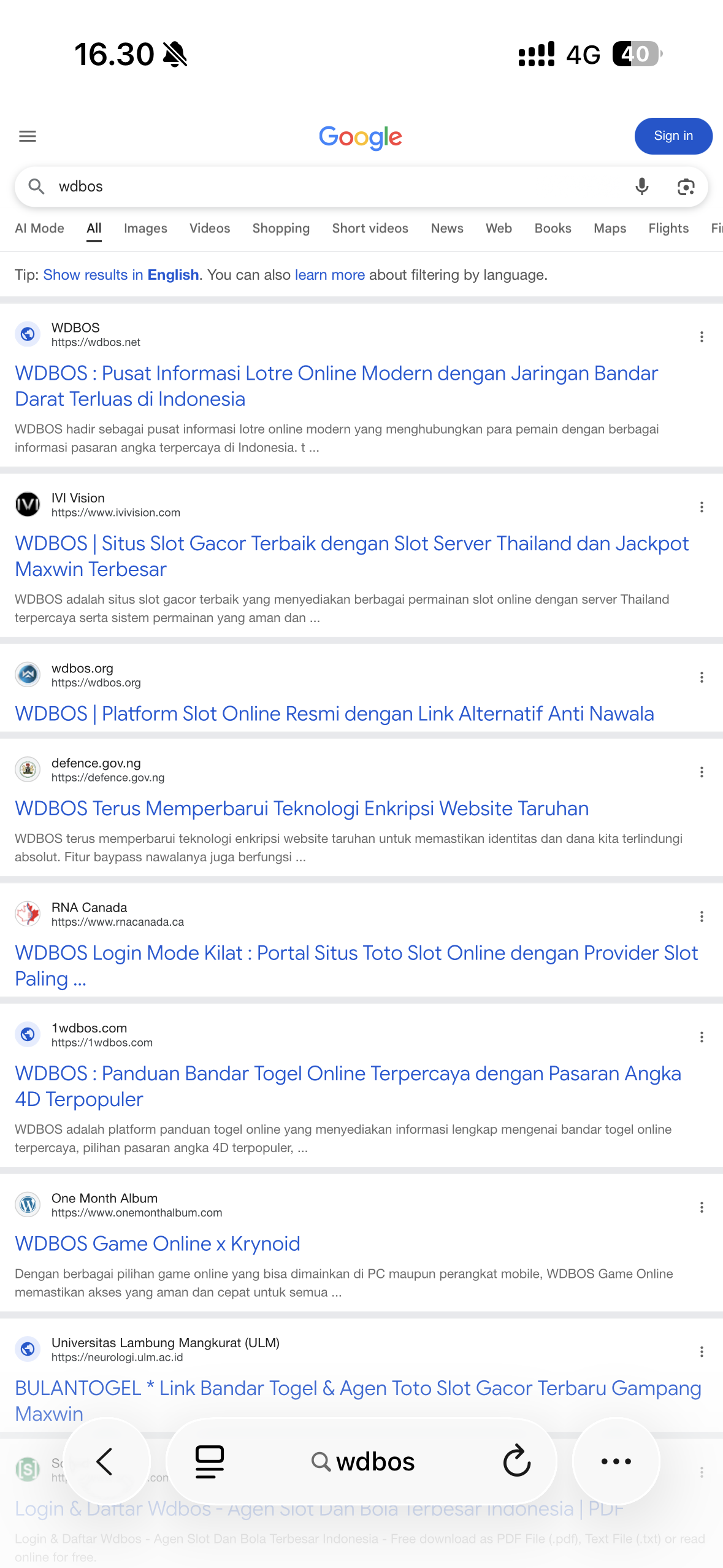The height and width of the screenshot is (1568, 723).
Task: Go back using the browser back arrow
Action: (x=106, y=1462)
